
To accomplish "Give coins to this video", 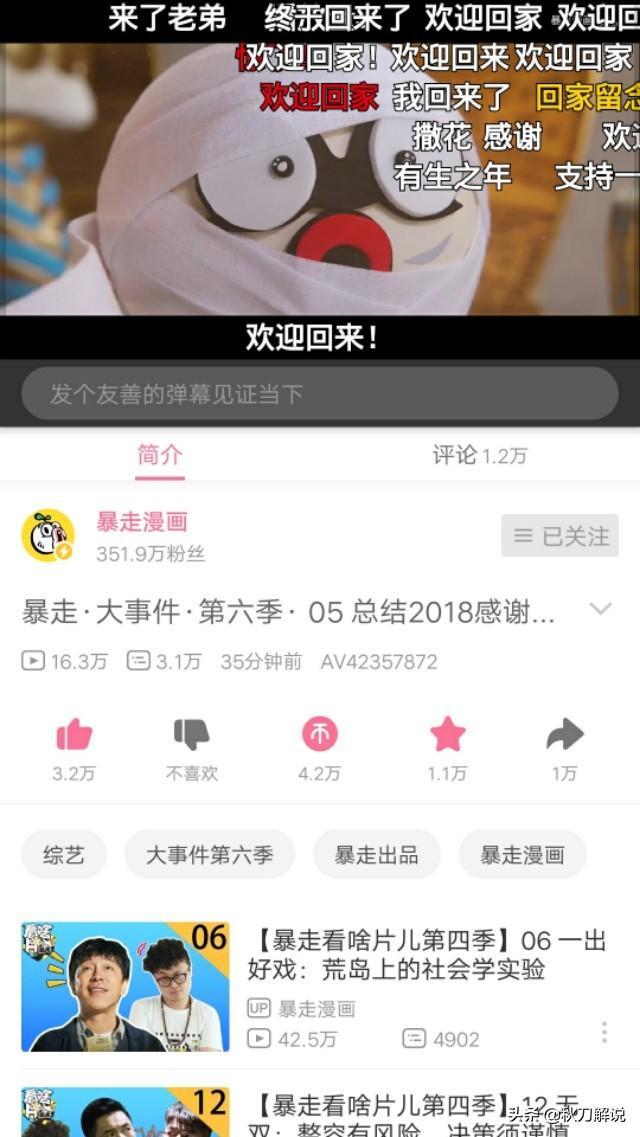I will pos(319,736).
